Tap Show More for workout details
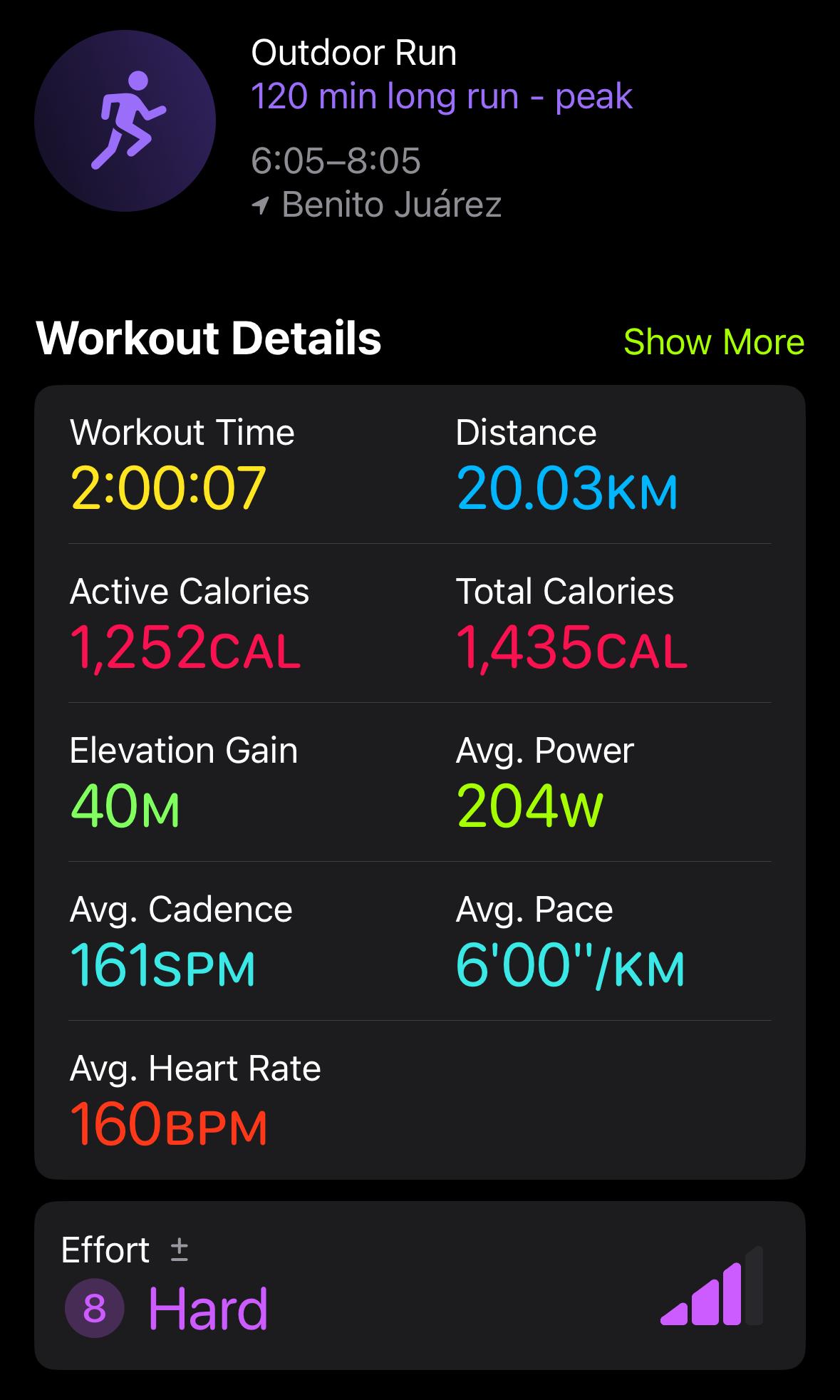The width and height of the screenshot is (840, 1400). [x=714, y=341]
